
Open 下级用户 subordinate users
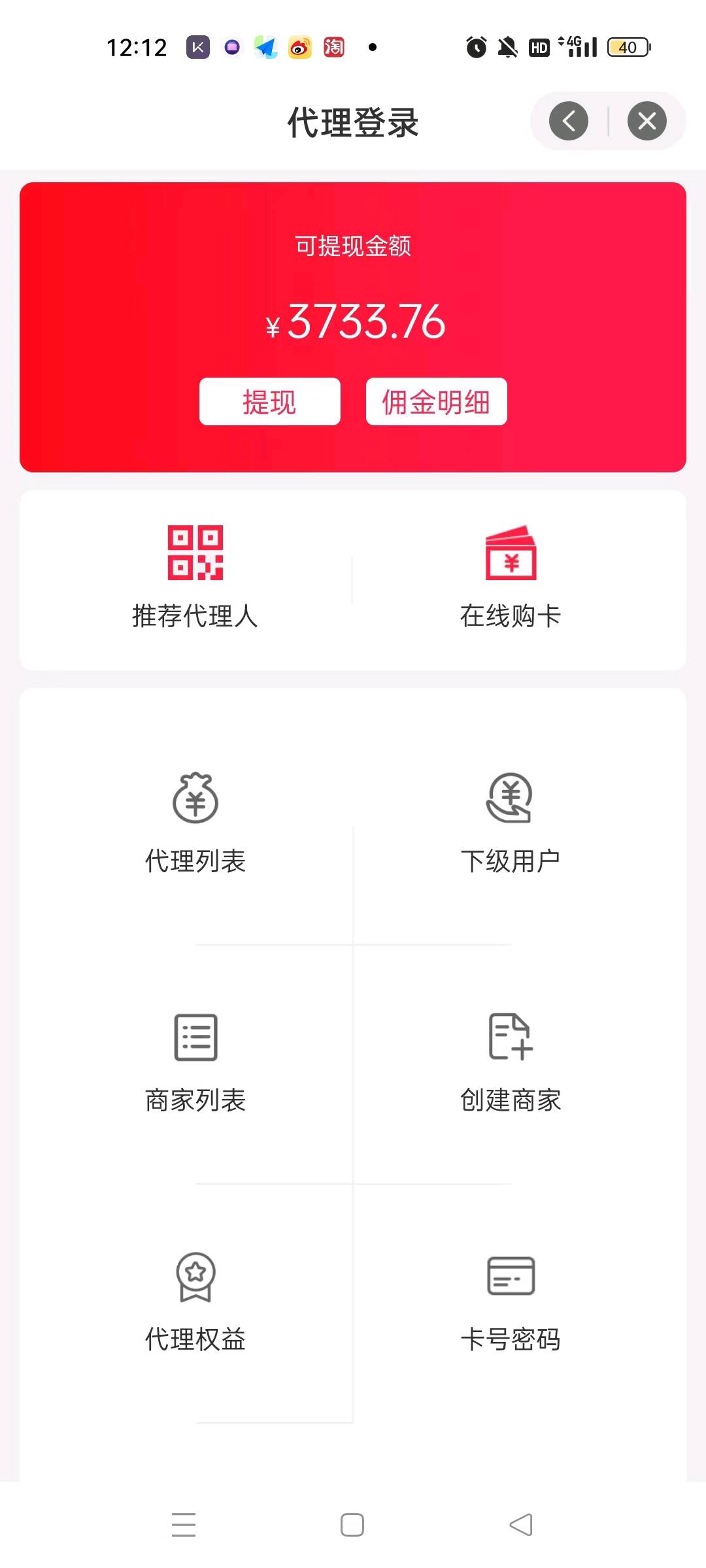(x=511, y=823)
